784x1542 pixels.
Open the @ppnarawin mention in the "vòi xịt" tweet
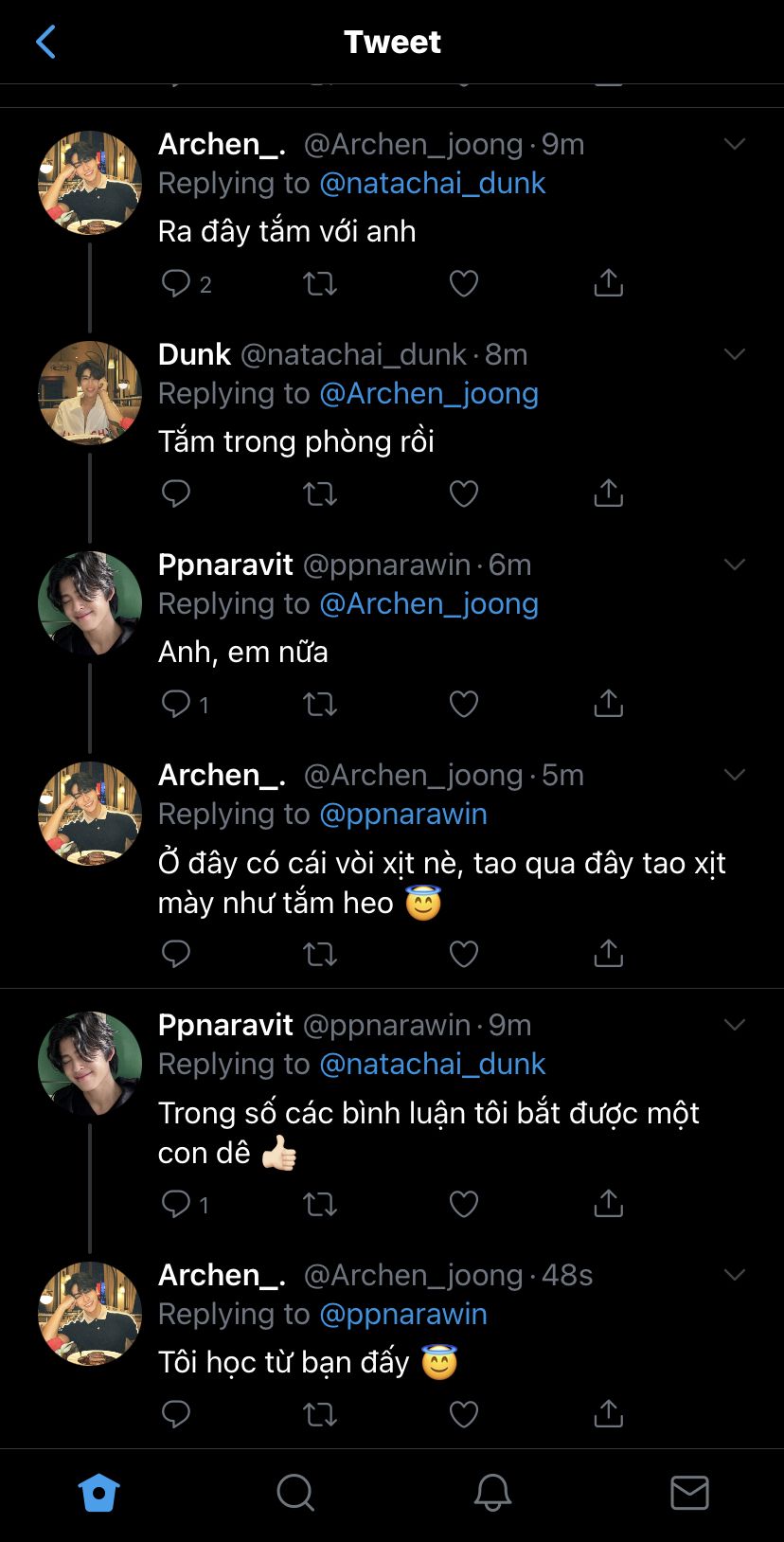pyautogui.click(x=402, y=814)
